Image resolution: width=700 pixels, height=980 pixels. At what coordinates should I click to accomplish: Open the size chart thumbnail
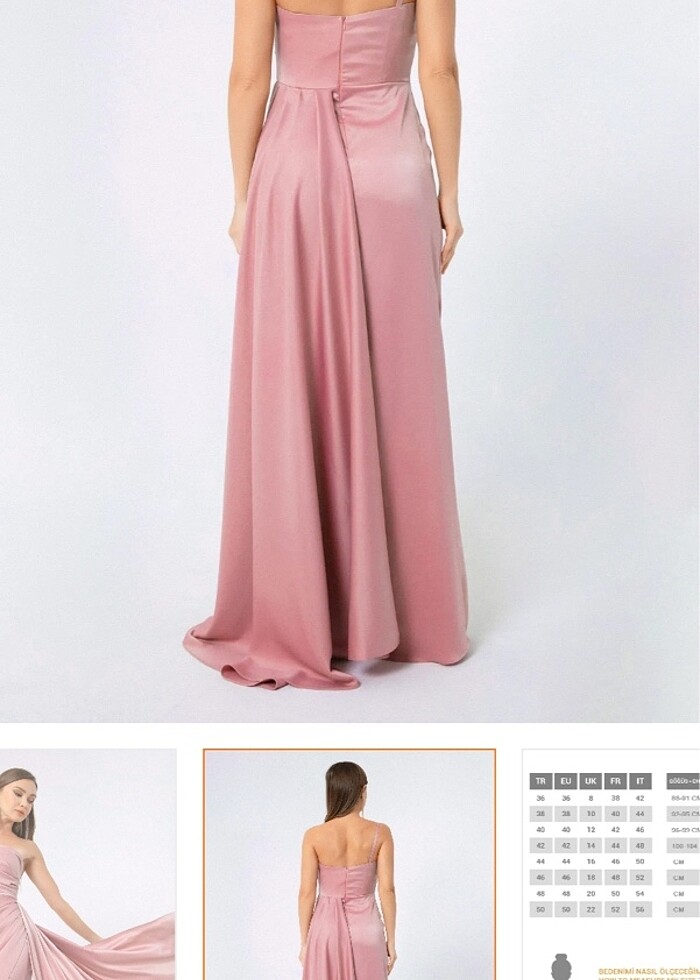tap(612, 865)
